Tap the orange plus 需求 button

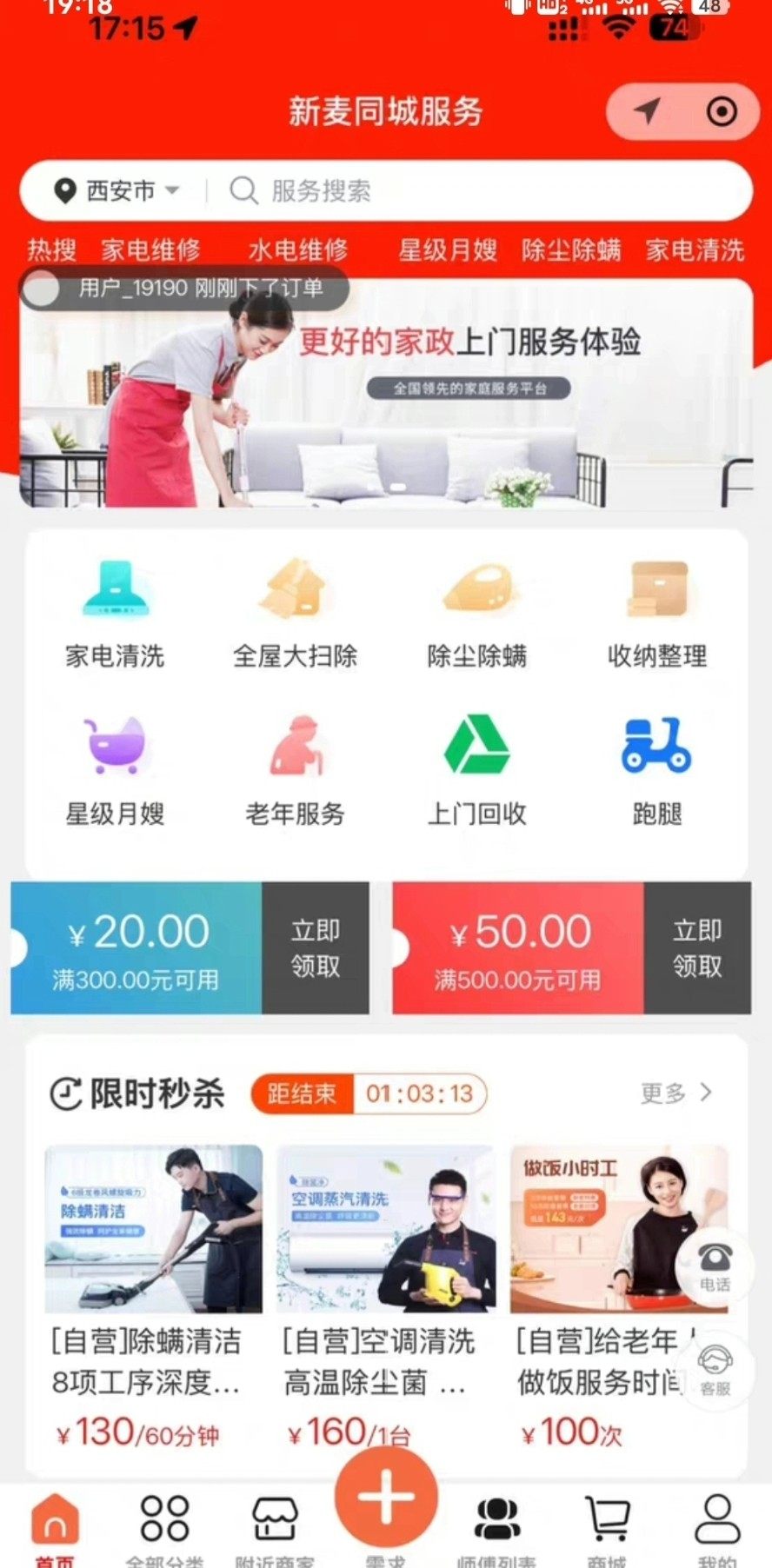(386, 1498)
